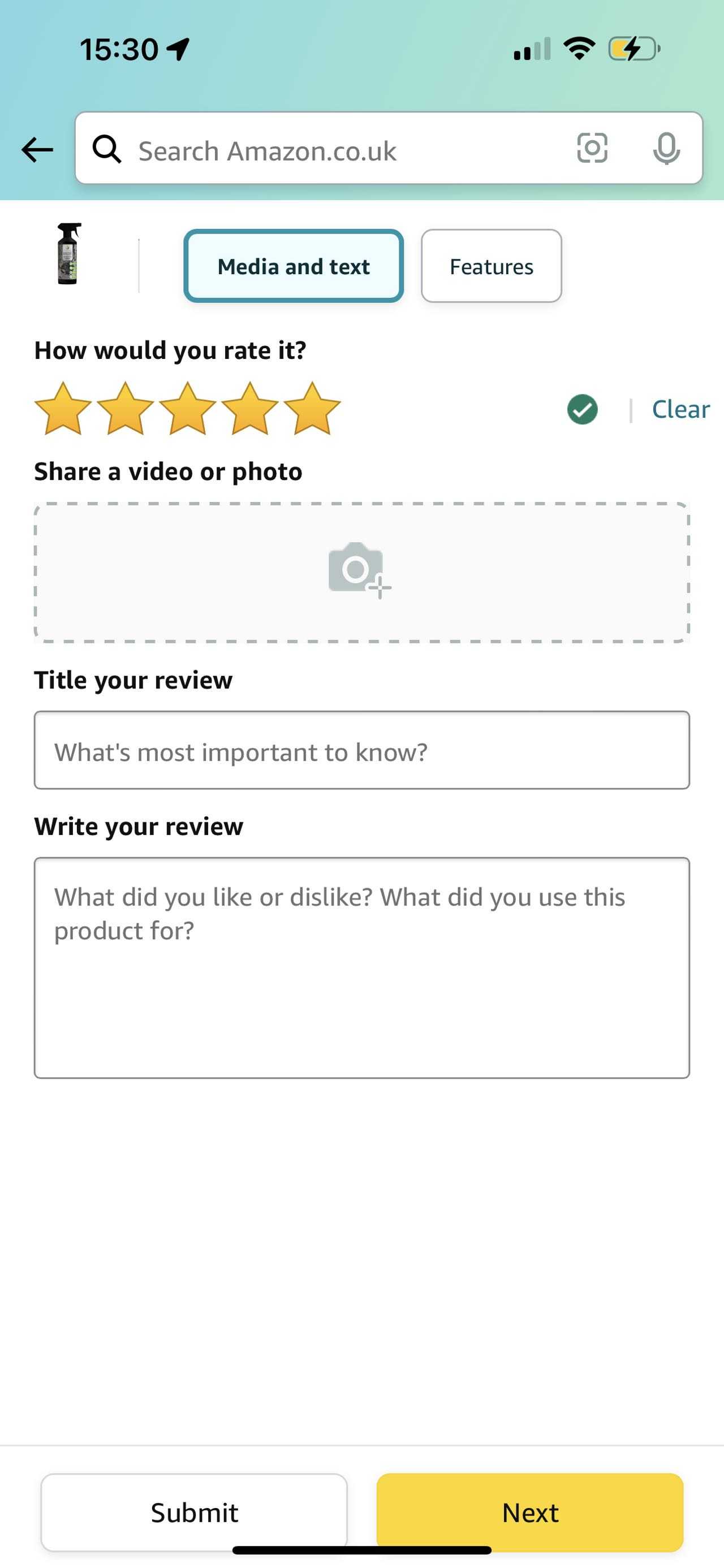This screenshot has height=1568, width=724.
Task: Rate it five stars
Action: (x=311, y=409)
